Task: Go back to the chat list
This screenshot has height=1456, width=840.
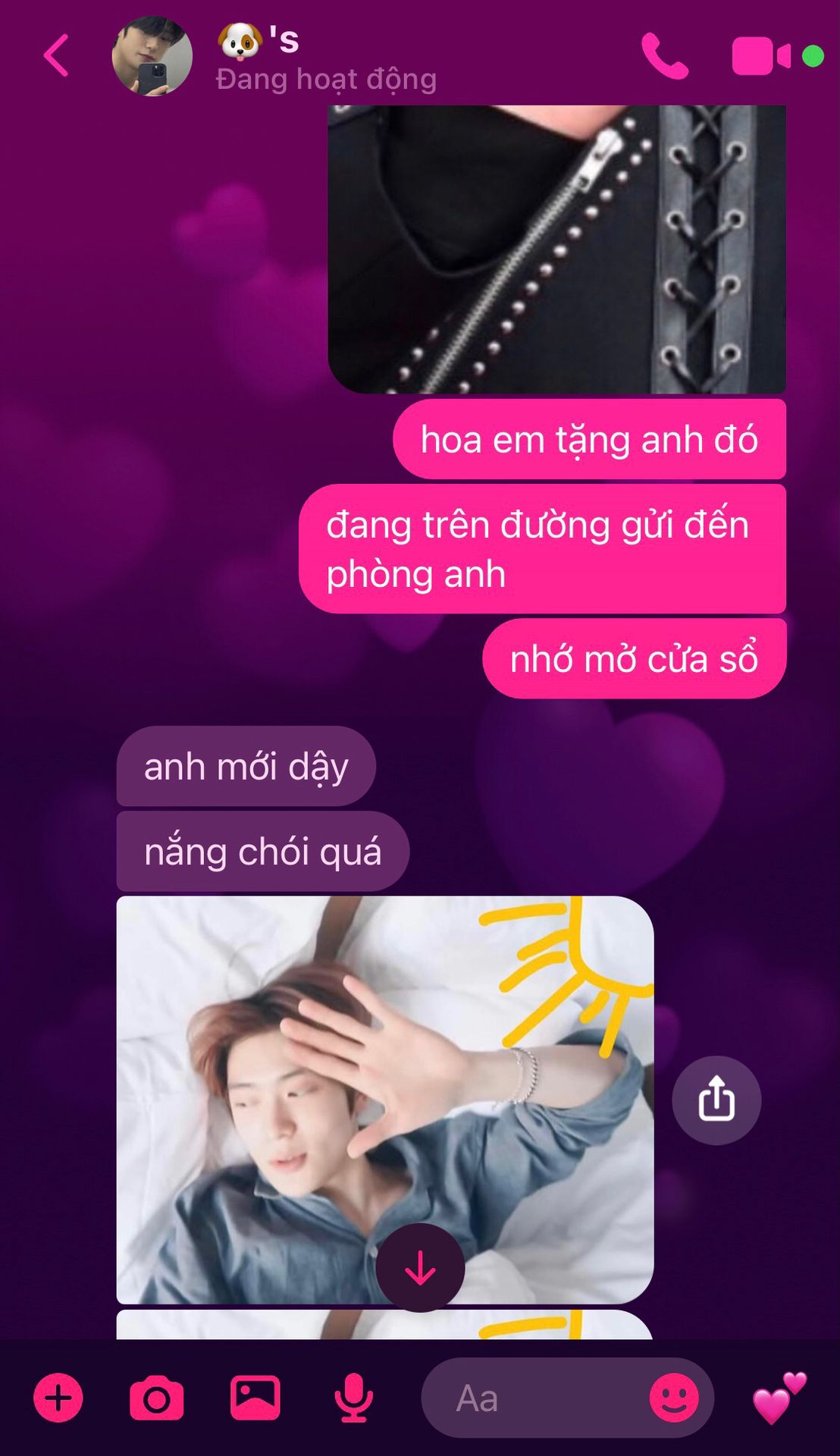Action: tap(56, 55)
